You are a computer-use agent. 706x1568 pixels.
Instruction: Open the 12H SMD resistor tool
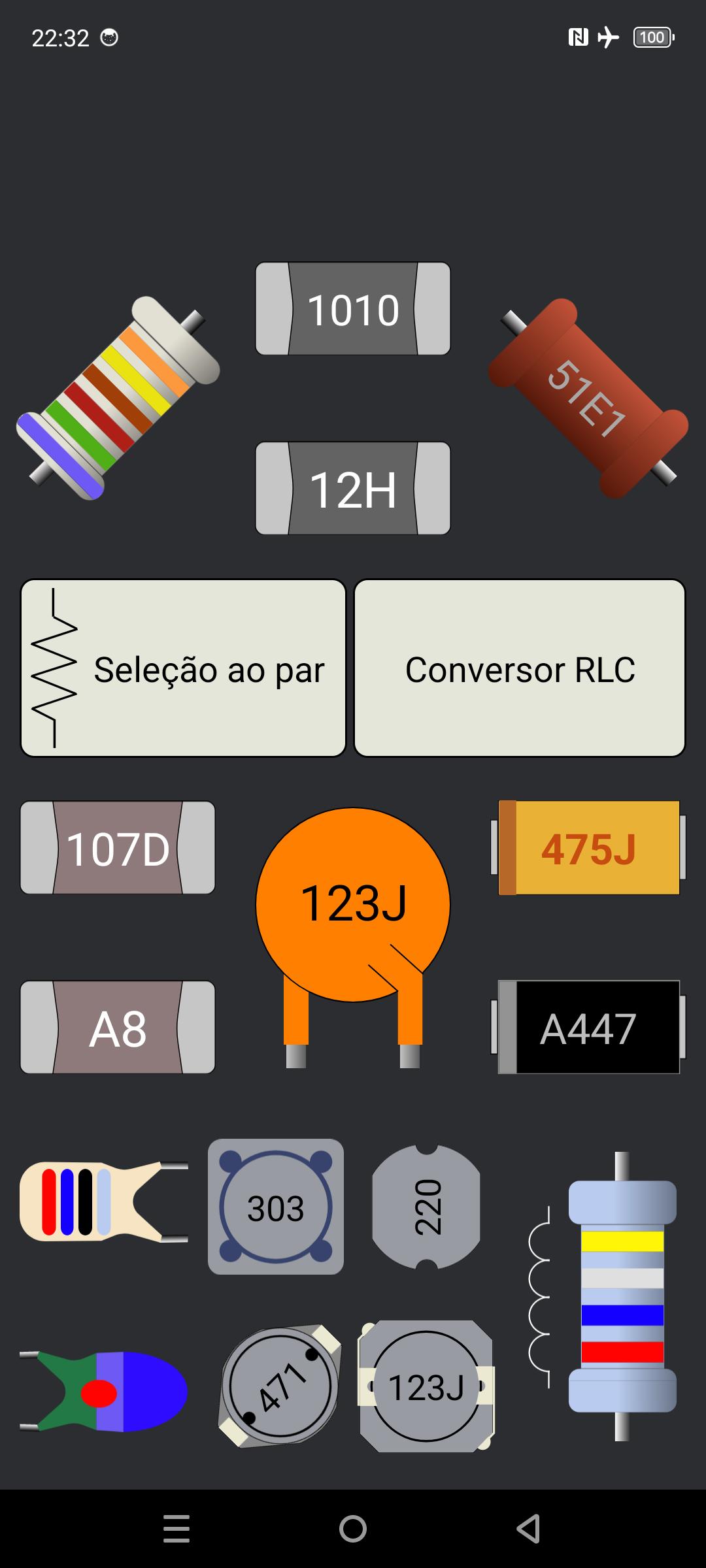pyautogui.click(x=353, y=488)
